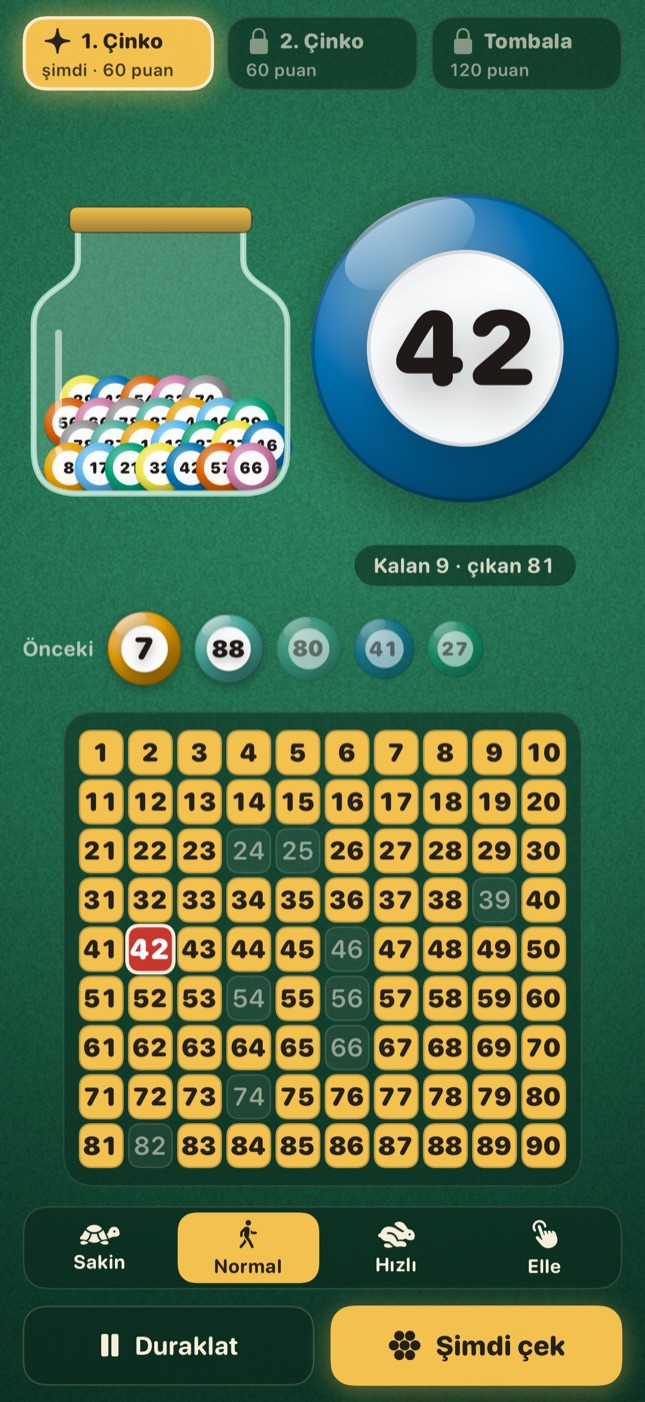Pause the game with Duraklat
The height and width of the screenshot is (1402, 645).
tap(168, 1346)
